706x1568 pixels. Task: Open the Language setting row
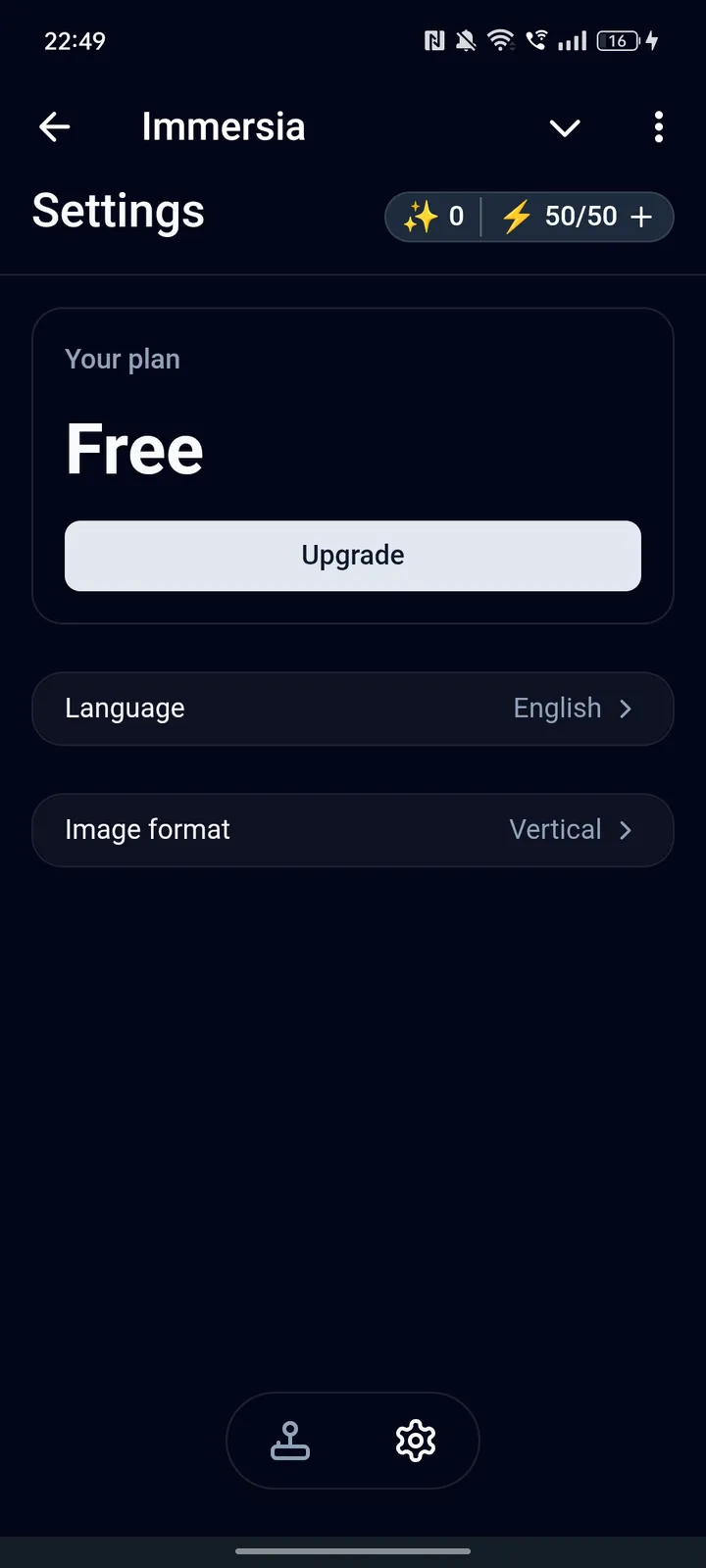click(x=353, y=709)
